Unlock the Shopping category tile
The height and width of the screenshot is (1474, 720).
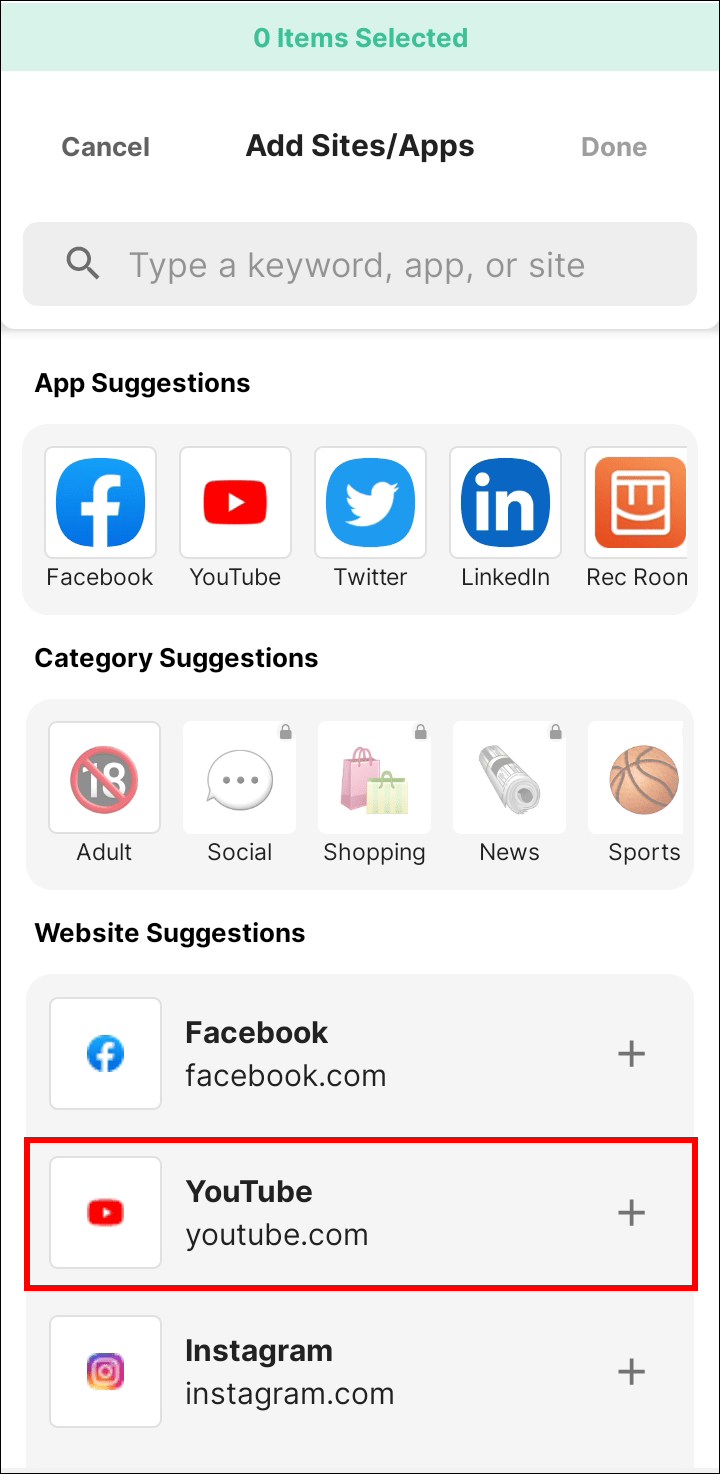pos(420,731)
